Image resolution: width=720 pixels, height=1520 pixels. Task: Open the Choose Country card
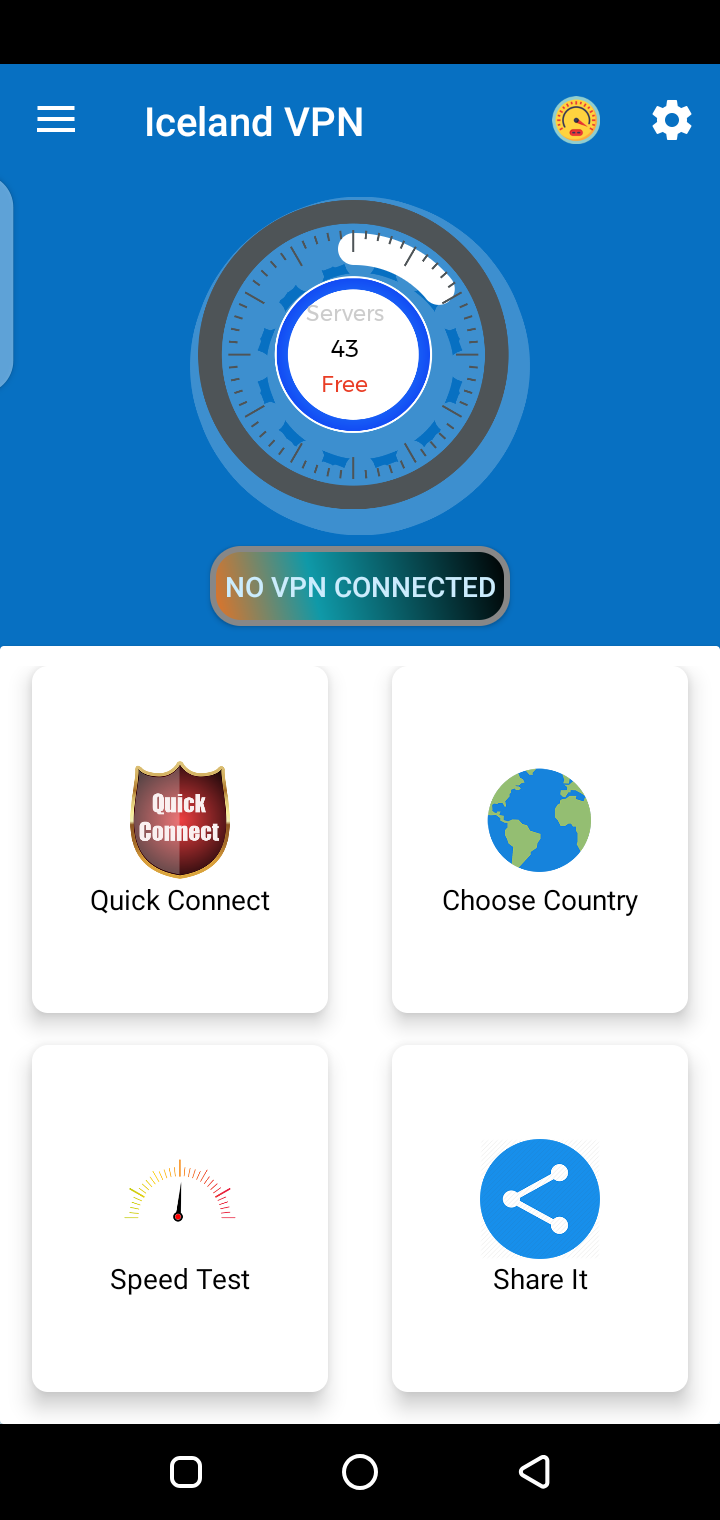pyautogui.click(x=540, y=840)
